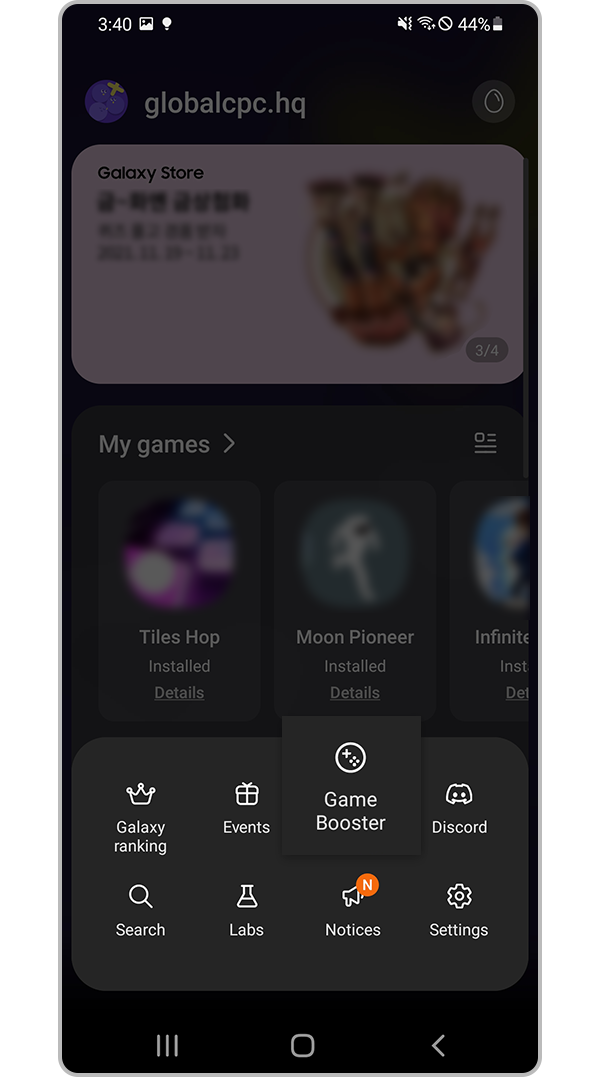
Task: Open Search in the menu
Action: [140, 910]
